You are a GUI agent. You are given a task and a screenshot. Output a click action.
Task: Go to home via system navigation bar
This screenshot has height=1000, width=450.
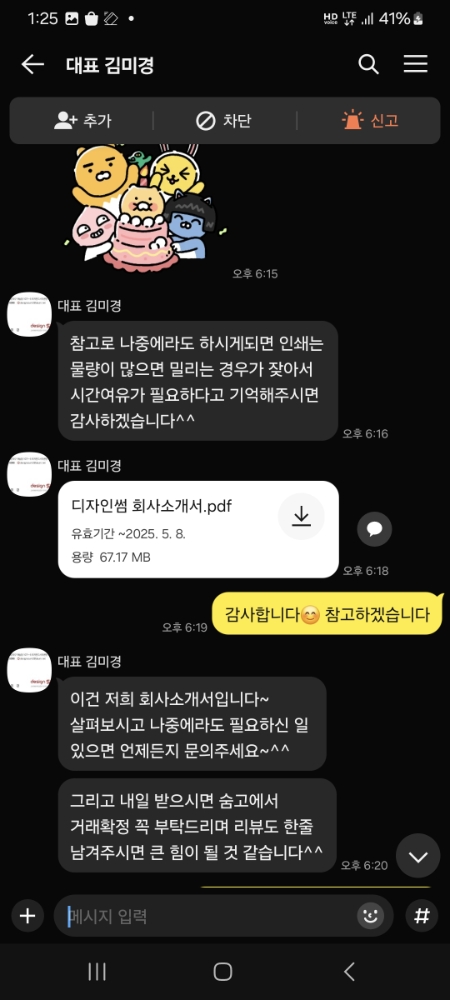click(x=222, y=971)
